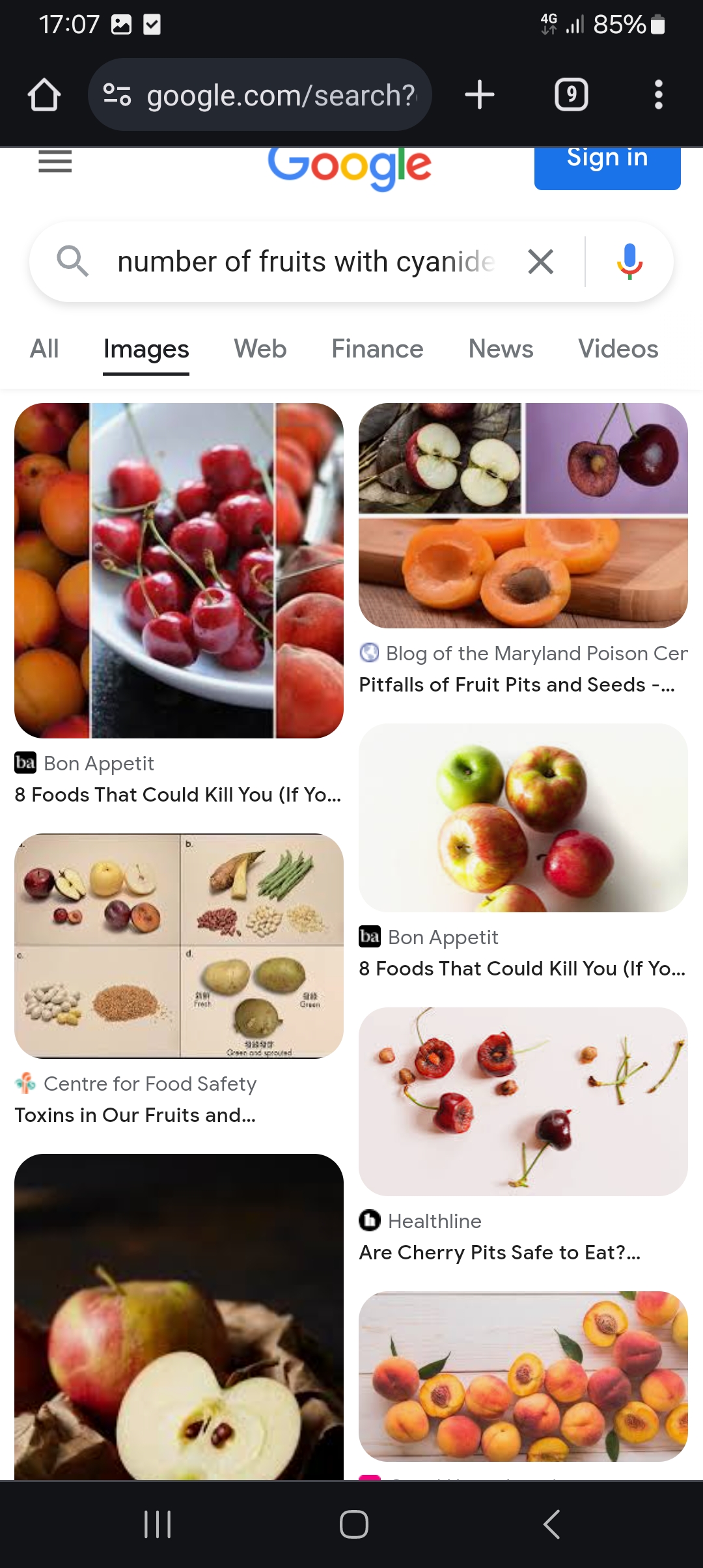703x1568 pixels.
Task: Open the Centre for Food Safety toxins image
Action: 179,945
